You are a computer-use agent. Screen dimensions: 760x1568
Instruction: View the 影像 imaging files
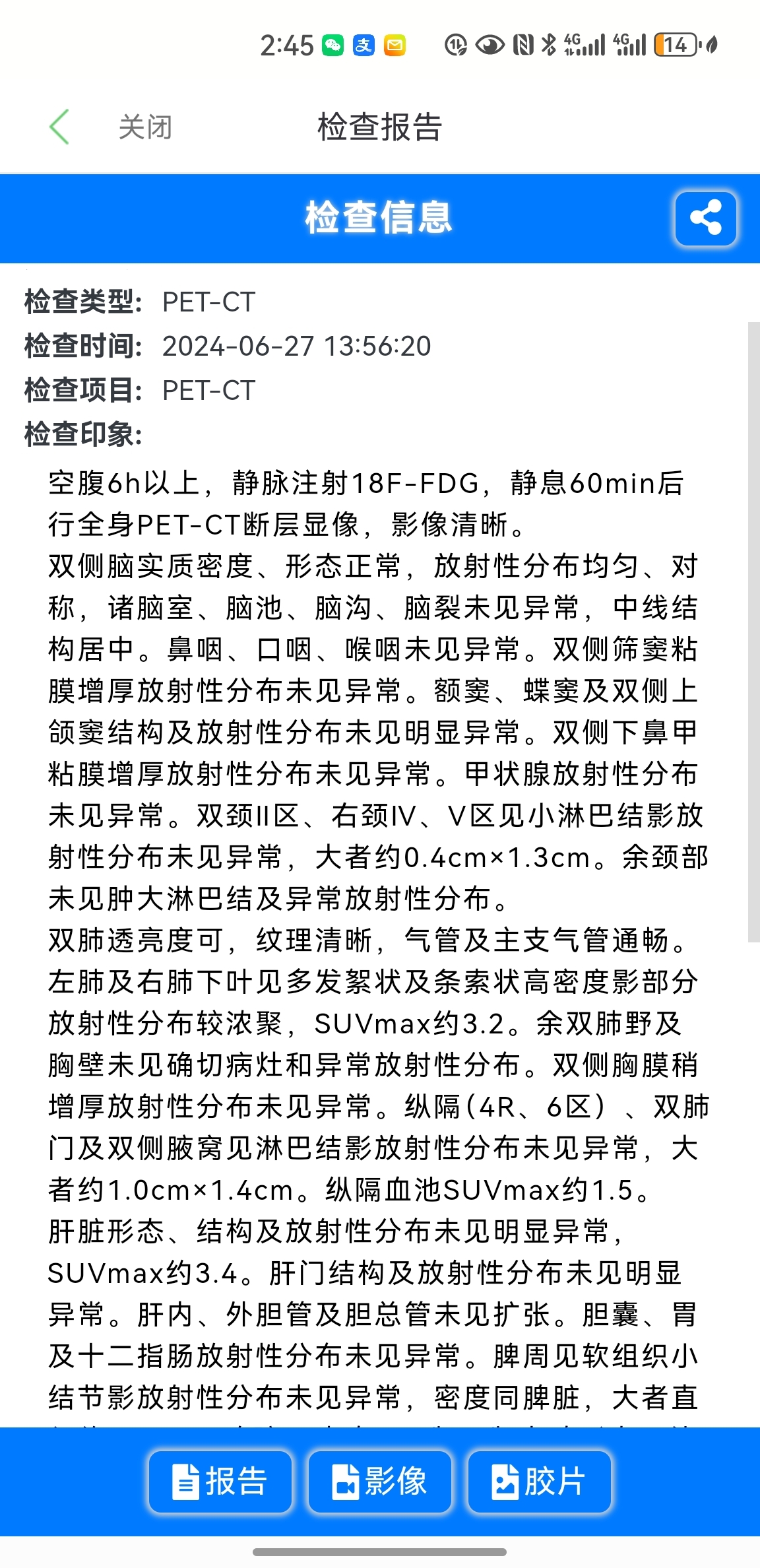pyautogui.click(x=380, y=1482)
